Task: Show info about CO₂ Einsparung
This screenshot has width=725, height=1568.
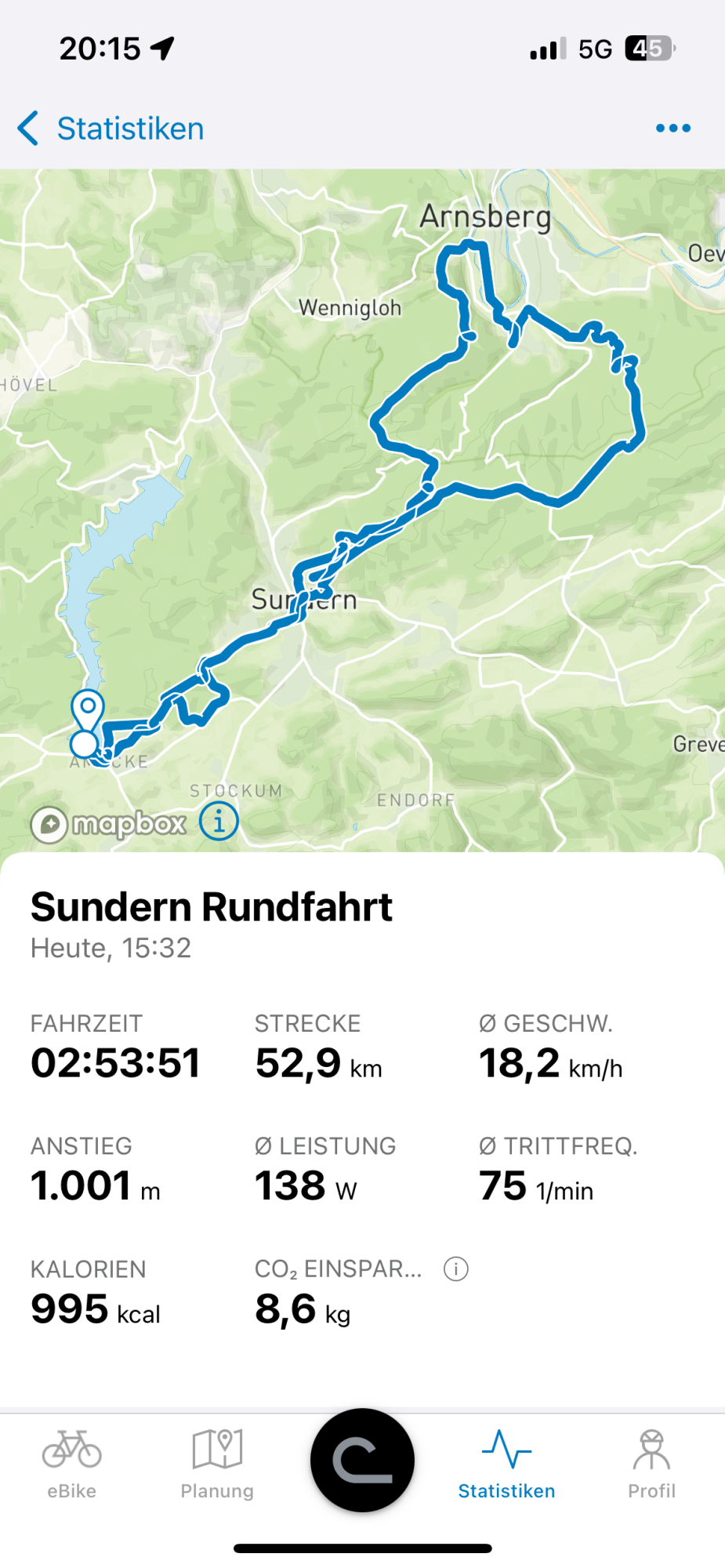Action: [x=455, y=1269]
